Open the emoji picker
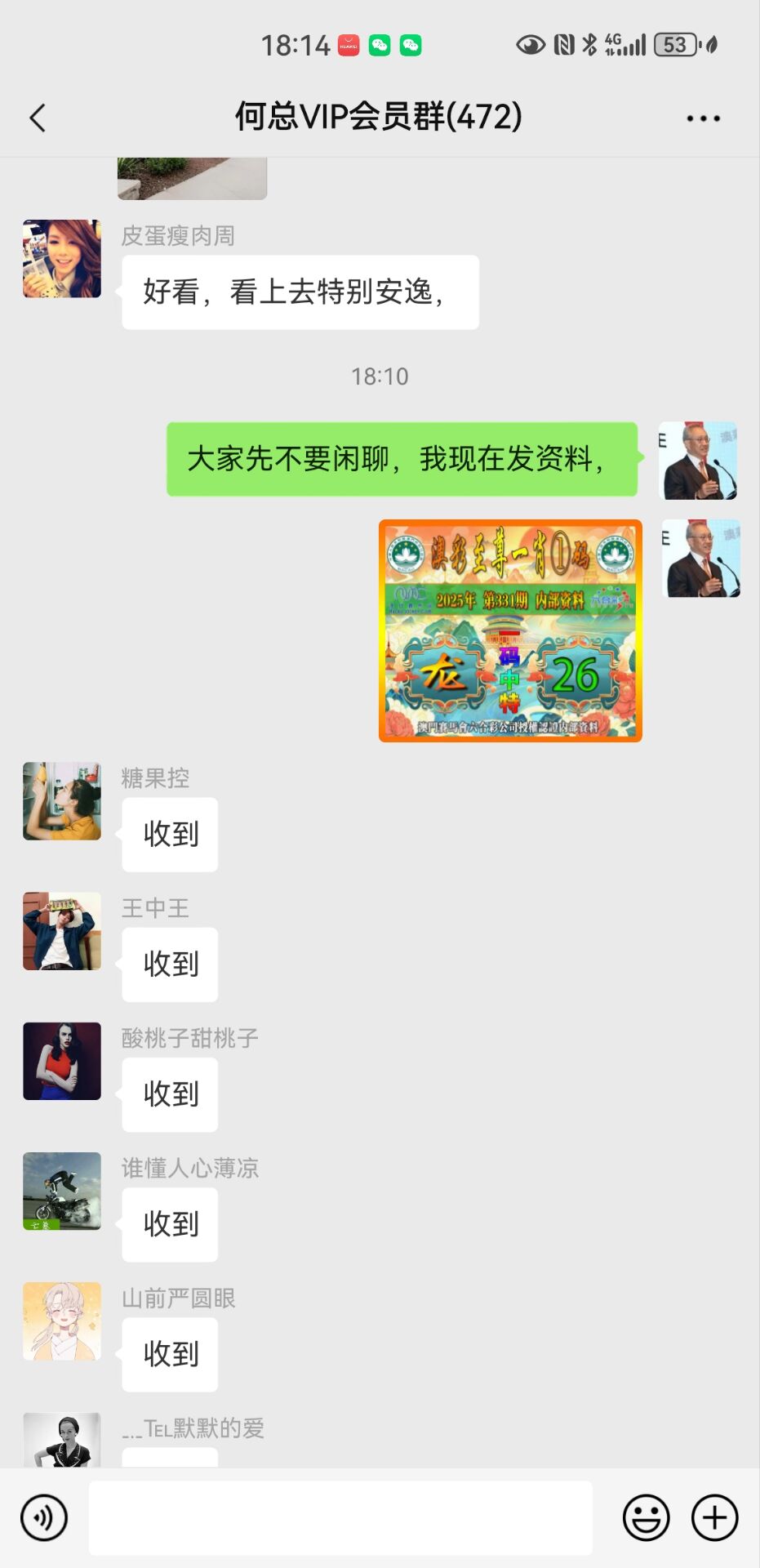 pos(646,1518)
